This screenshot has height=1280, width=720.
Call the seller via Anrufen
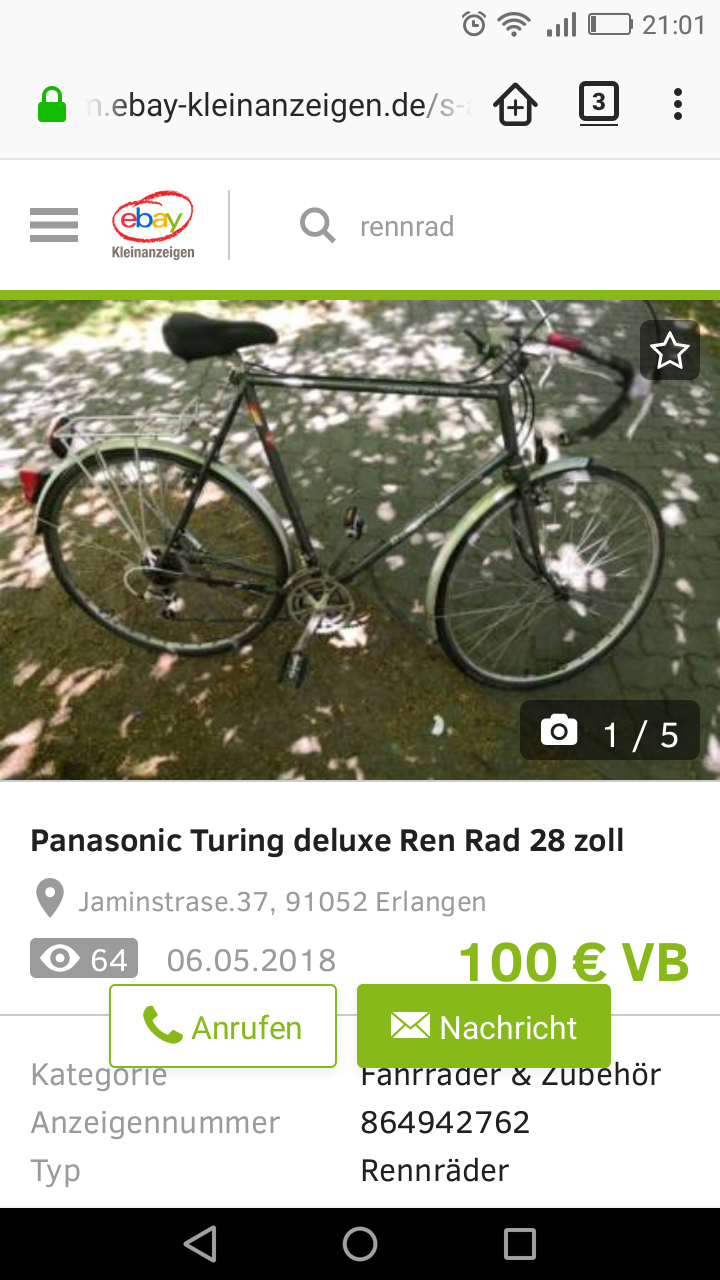[223, 1026]
